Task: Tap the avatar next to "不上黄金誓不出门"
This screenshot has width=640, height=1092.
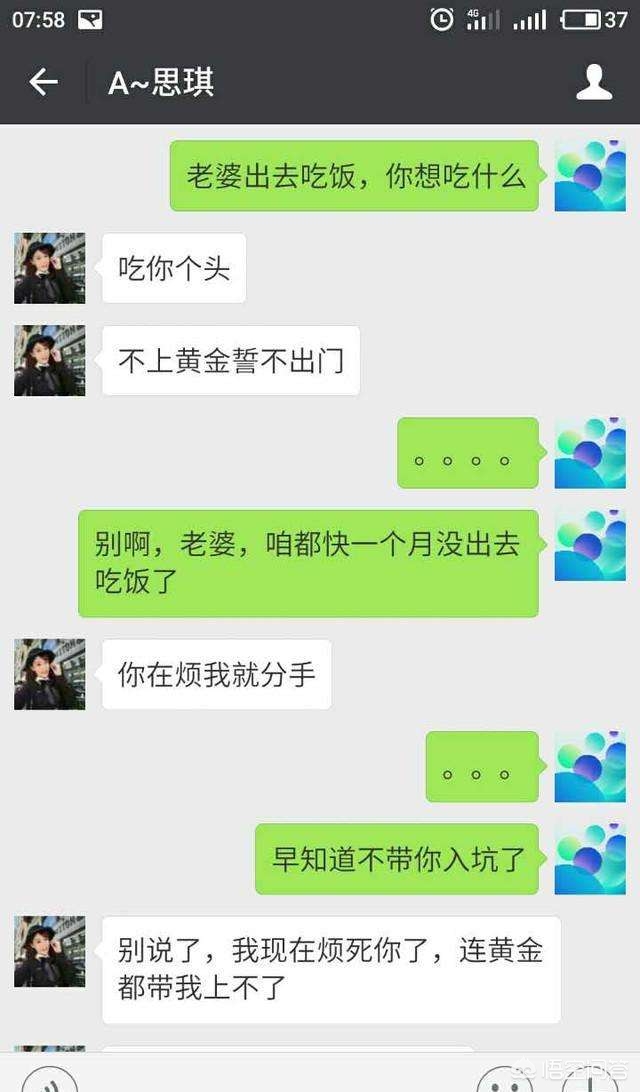Action: [50, 360]
